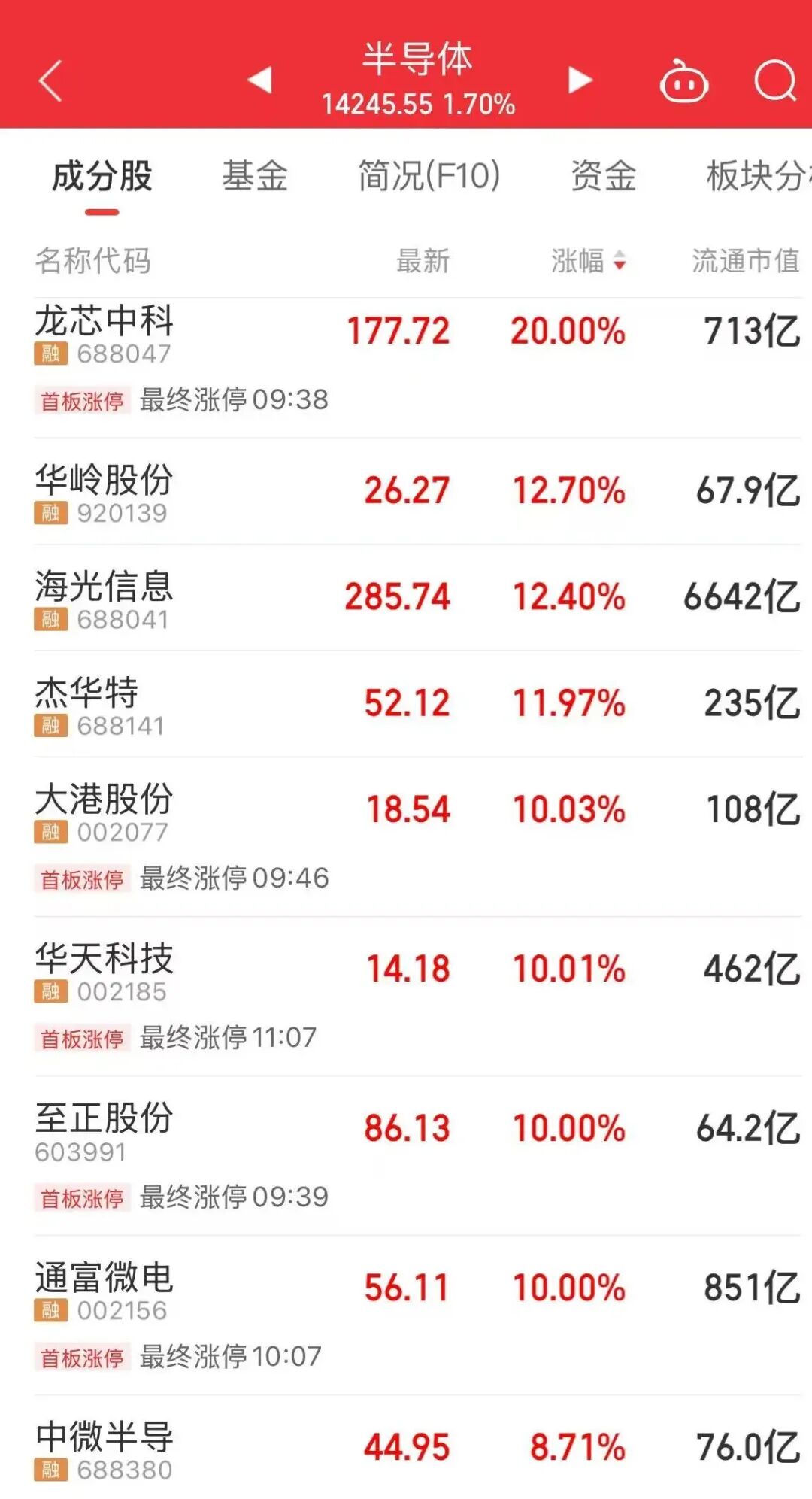This screenshot has height=1499, width=812.
Task: Sort the list by 涨幅 column
Action: tap(587, 261)
